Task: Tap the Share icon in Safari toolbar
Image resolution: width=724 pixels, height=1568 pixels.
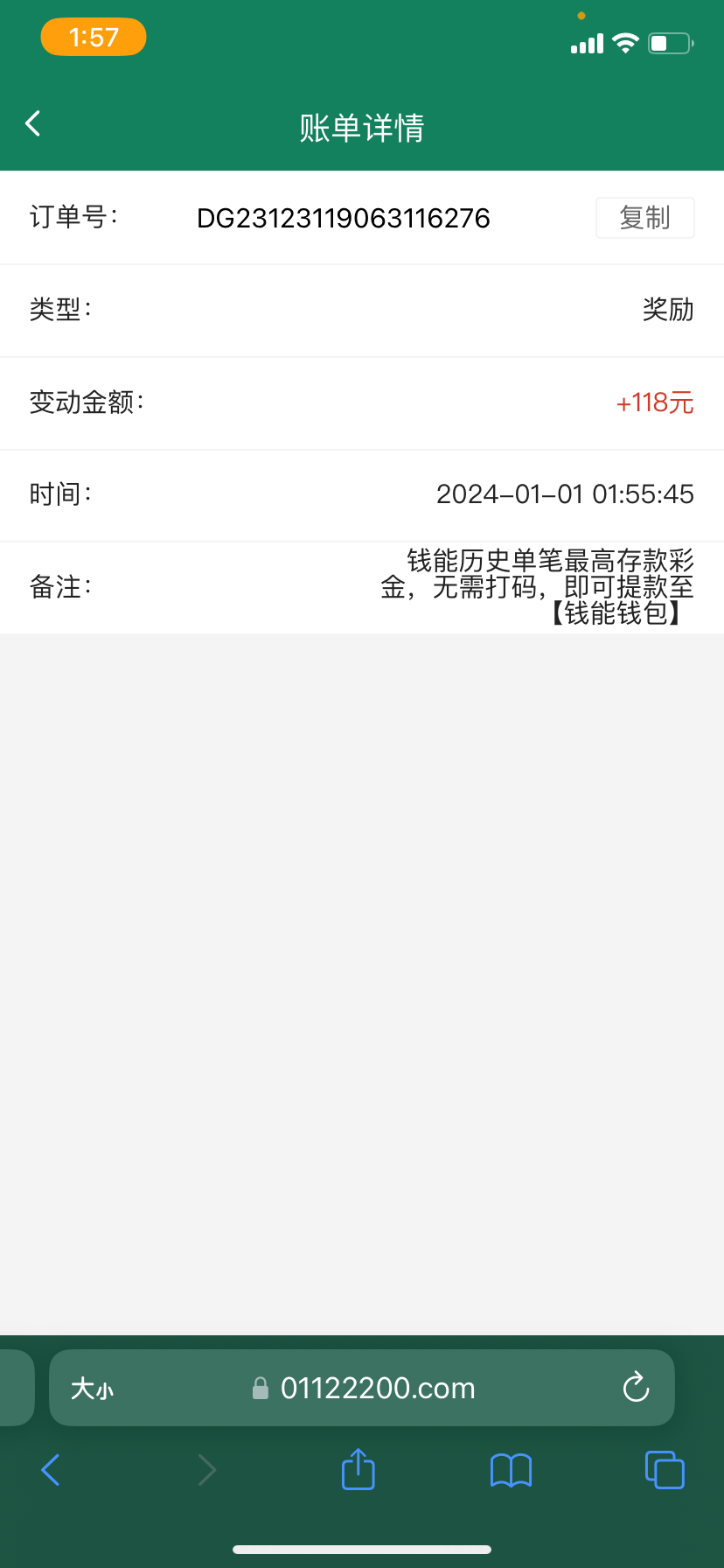Action: [x=357, y=1470]
